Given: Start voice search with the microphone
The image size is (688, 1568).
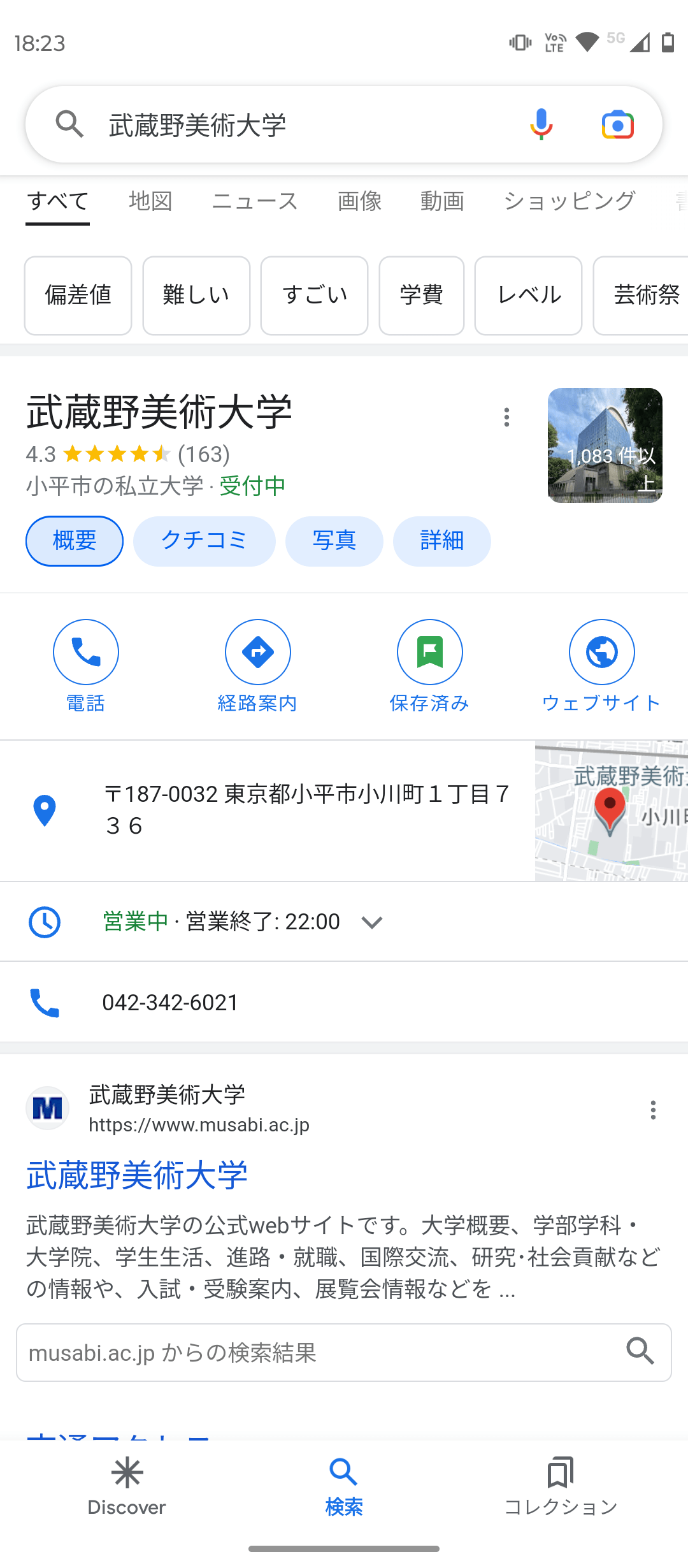Looking at the screenshot, I should coord(541,124).
